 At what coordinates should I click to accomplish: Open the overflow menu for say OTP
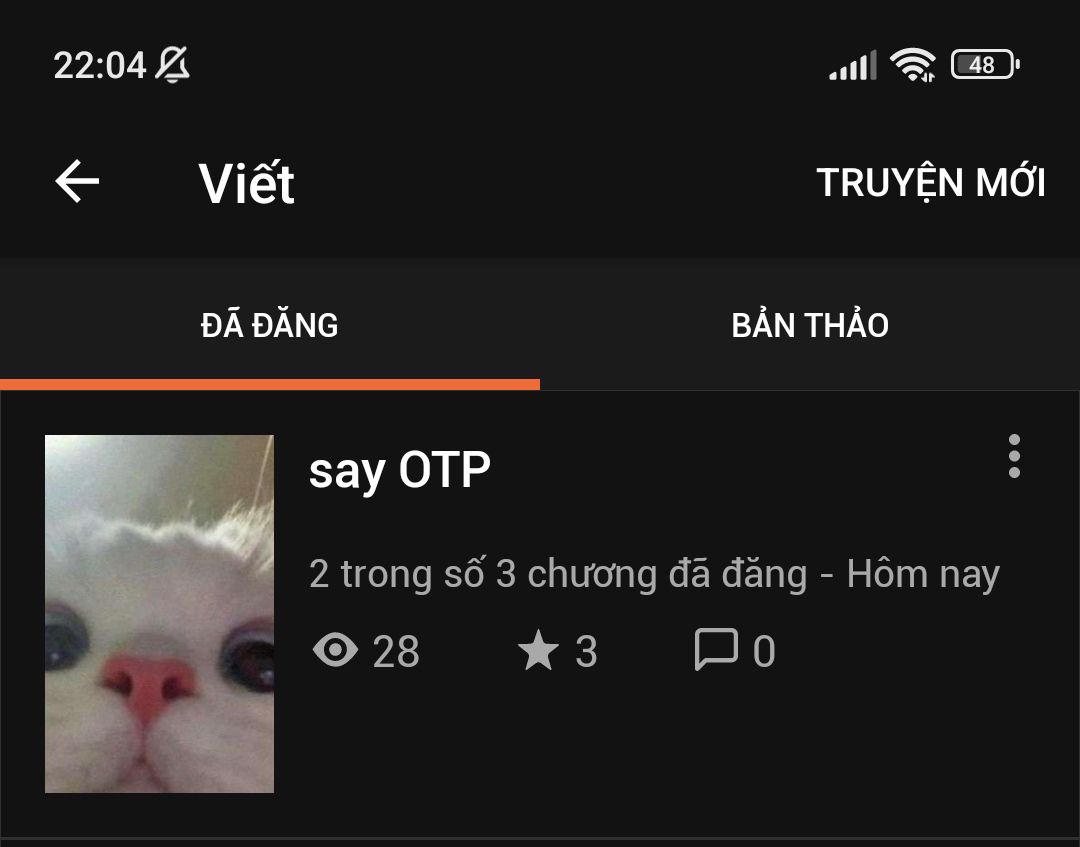(x=1014, y=456)
